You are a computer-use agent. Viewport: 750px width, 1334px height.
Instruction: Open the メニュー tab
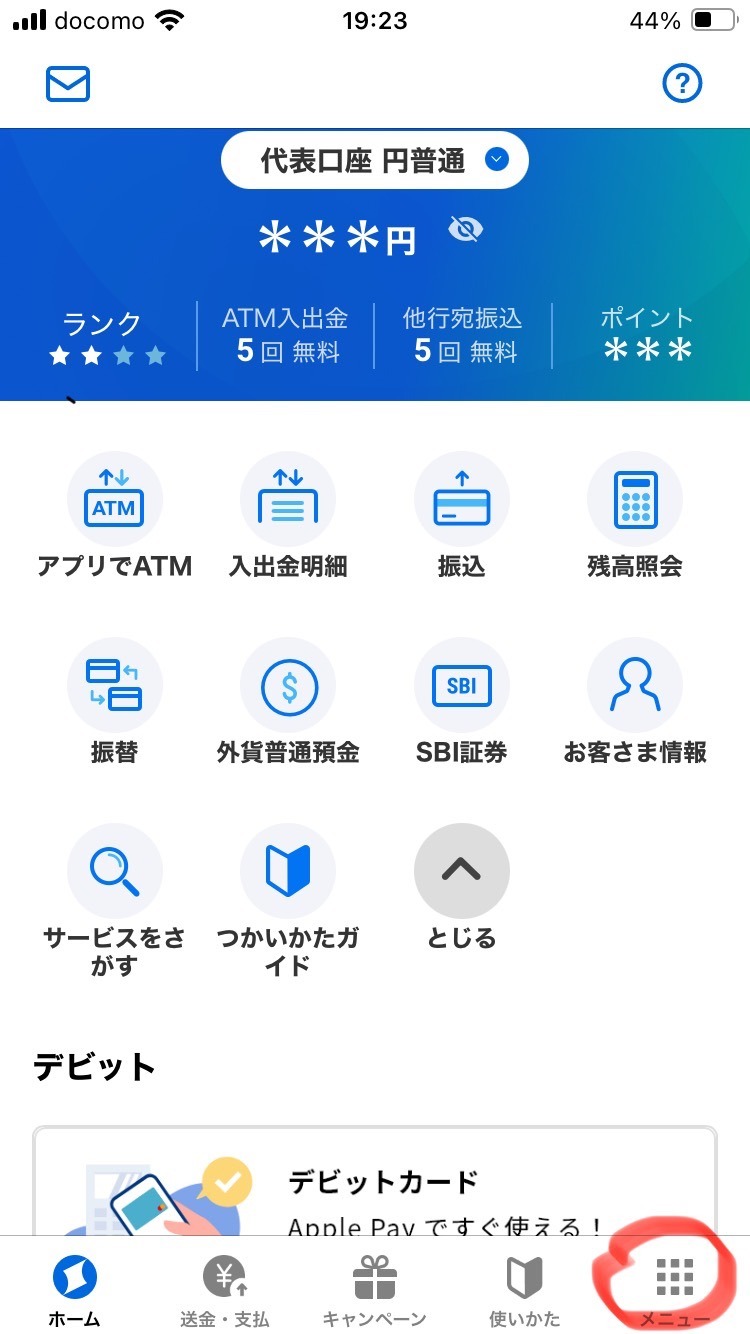(674, 1289)
